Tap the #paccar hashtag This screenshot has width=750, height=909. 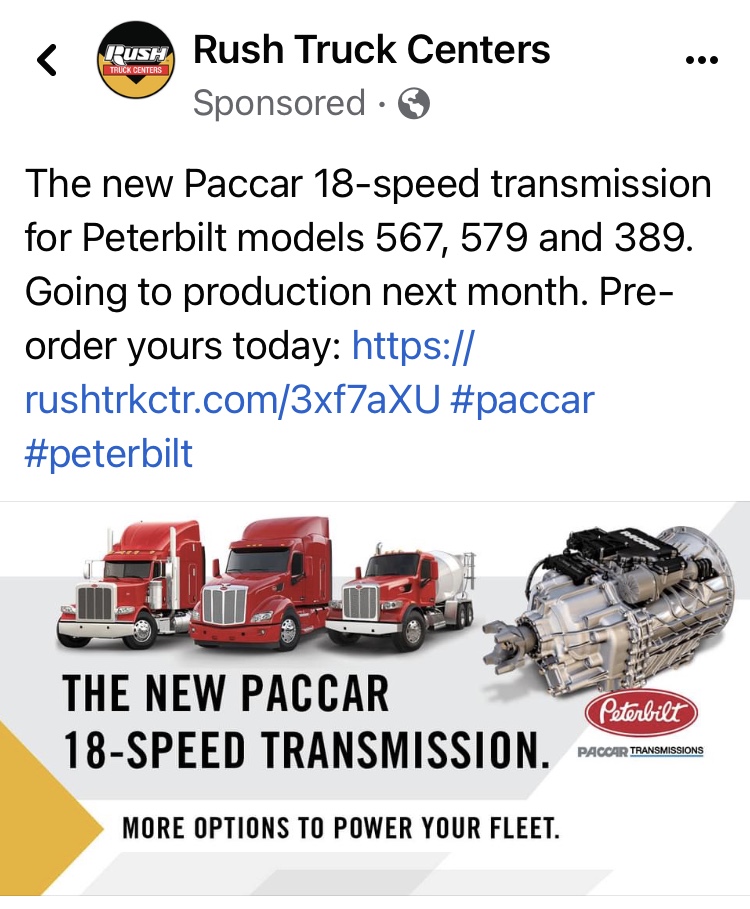tap(522, 400)
